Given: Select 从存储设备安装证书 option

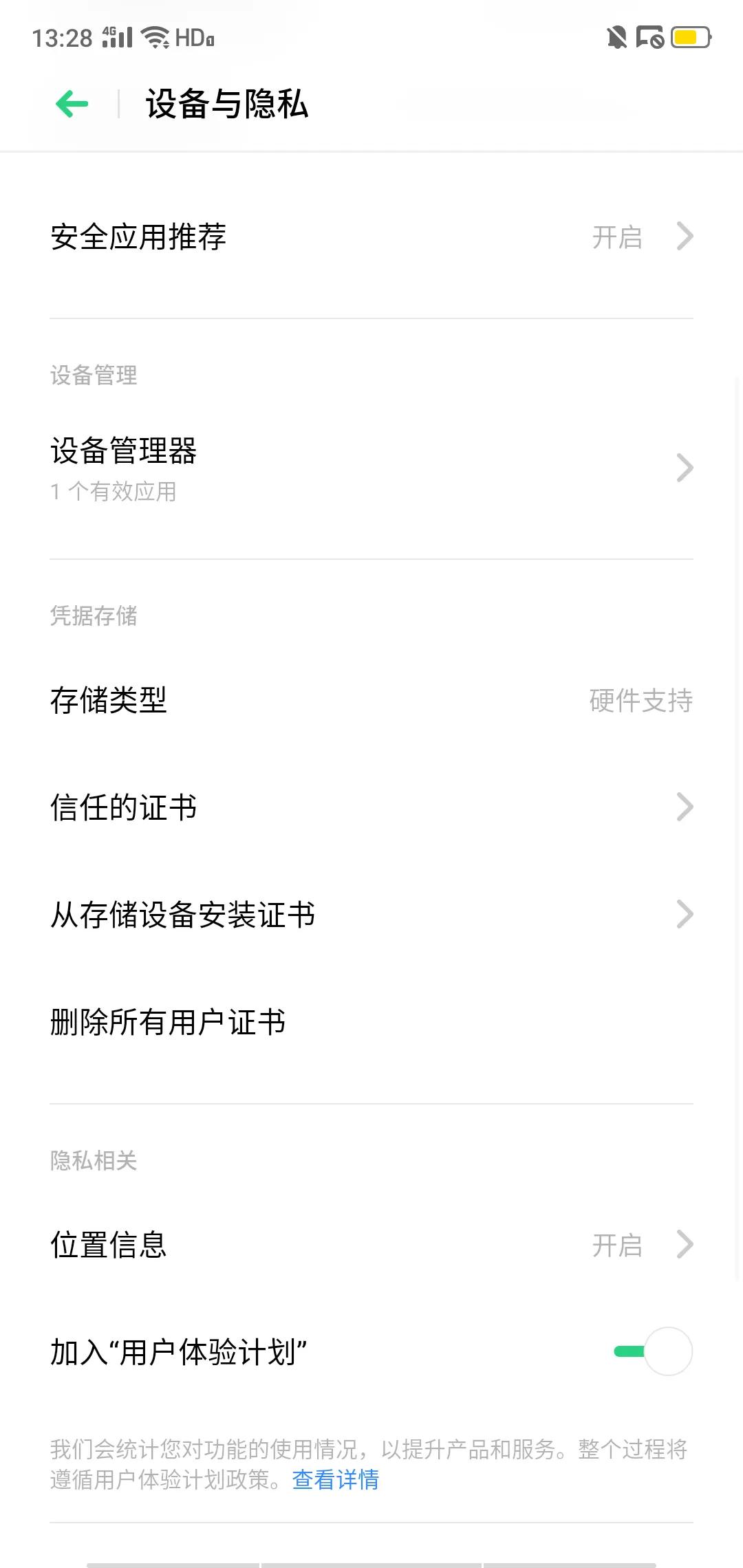Looking at the screenshot, I should (x=371, y=915).
